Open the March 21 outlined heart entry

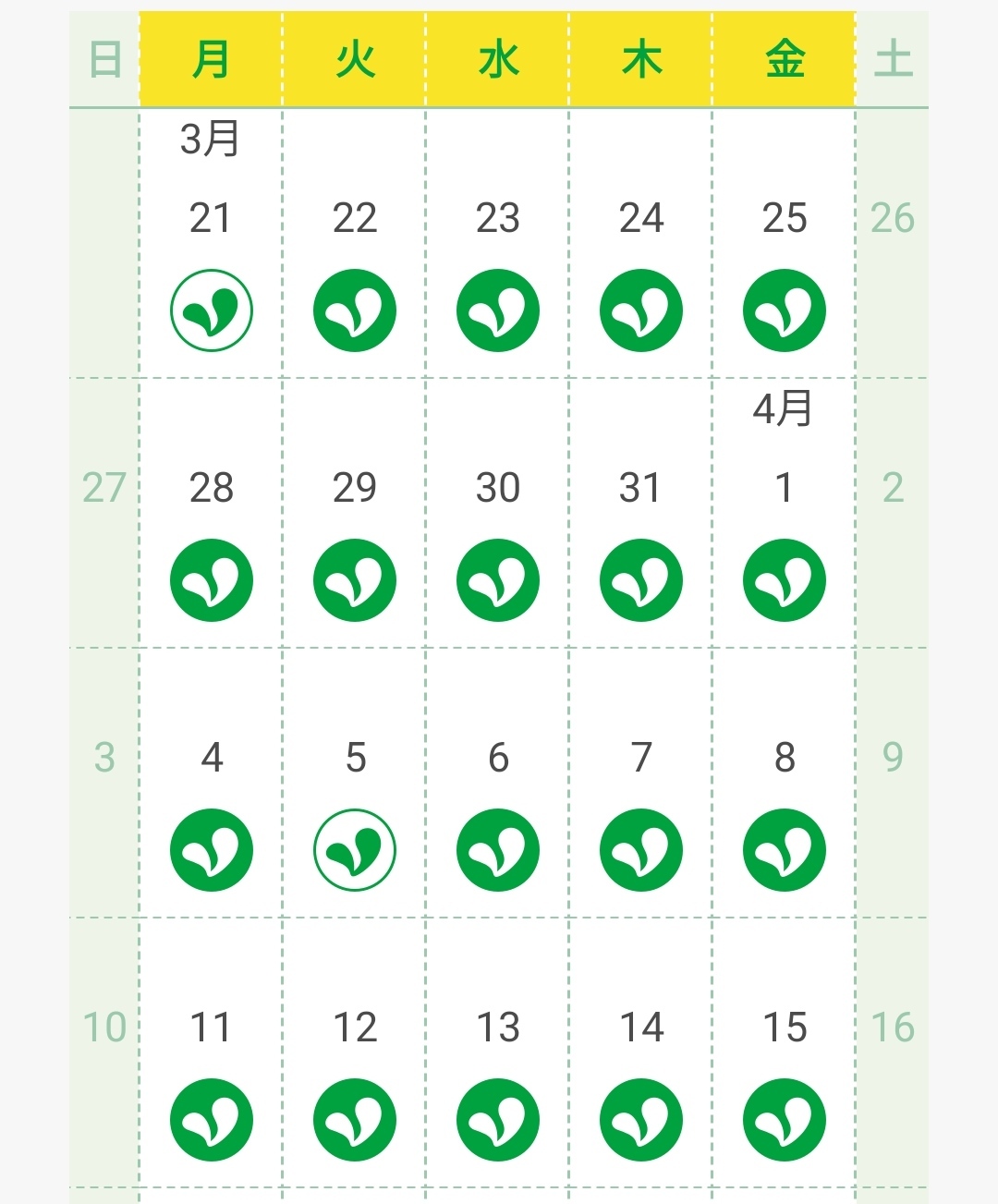pos(212,310)
